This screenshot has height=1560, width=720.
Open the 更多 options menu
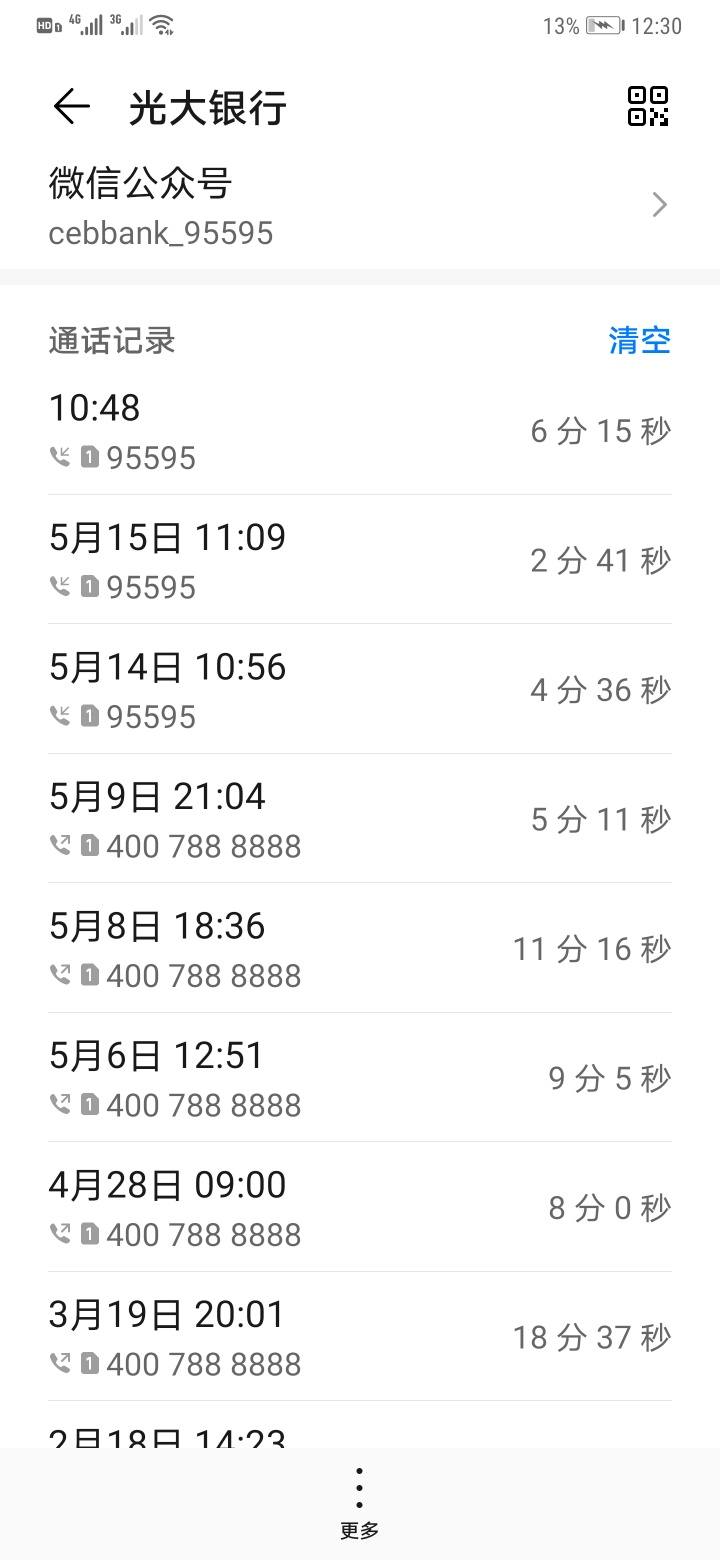coord(359,1503)
